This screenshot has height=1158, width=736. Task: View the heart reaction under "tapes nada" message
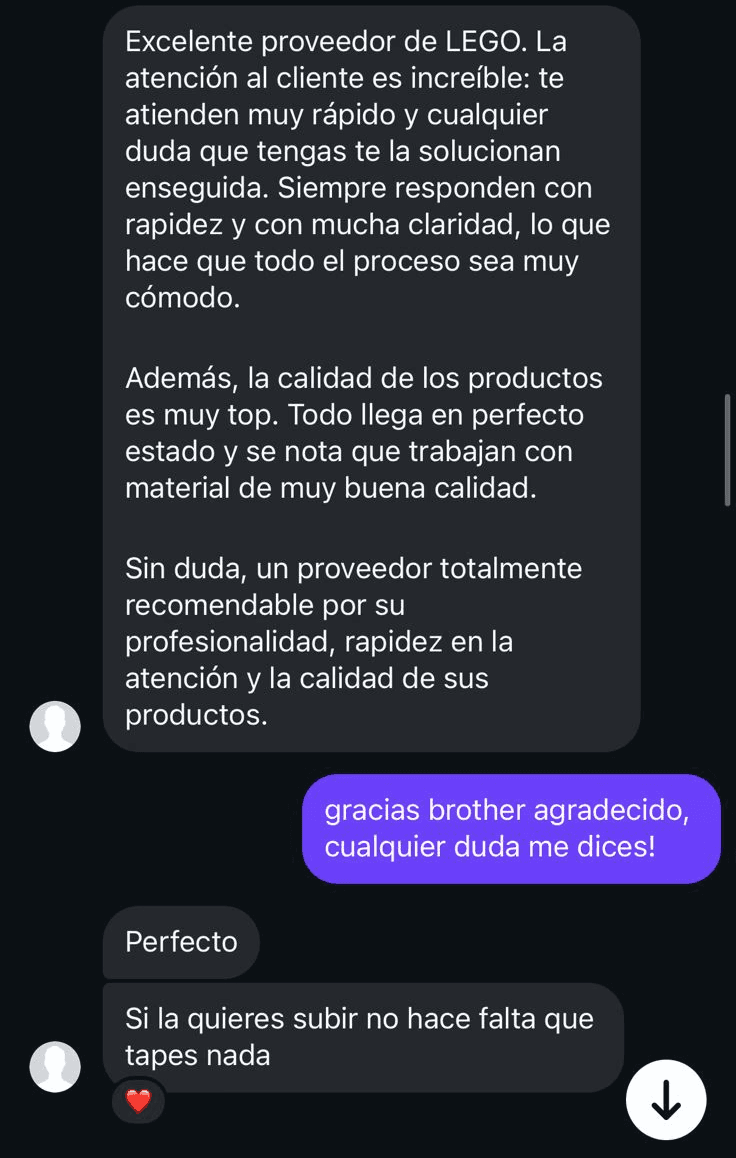tap(138, 1101)
